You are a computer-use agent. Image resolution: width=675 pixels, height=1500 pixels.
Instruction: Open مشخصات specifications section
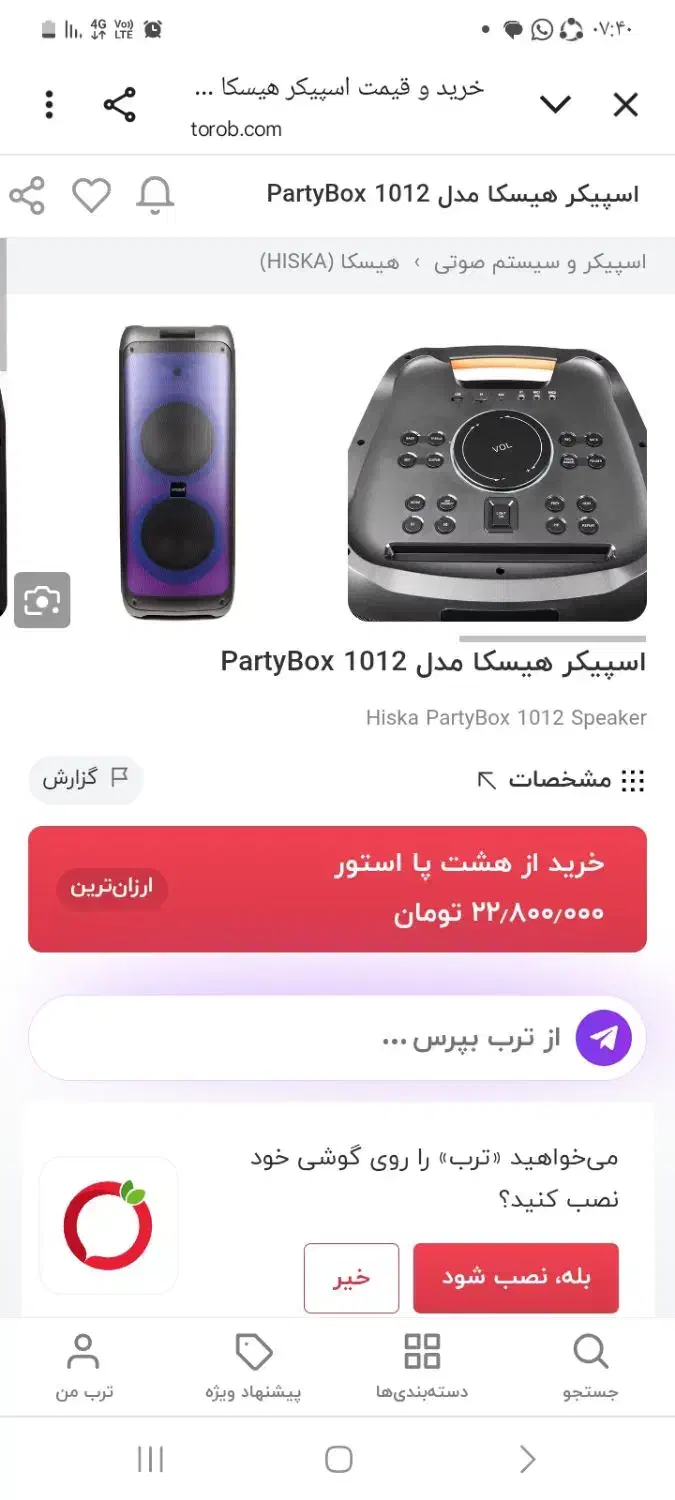(562, 780)
